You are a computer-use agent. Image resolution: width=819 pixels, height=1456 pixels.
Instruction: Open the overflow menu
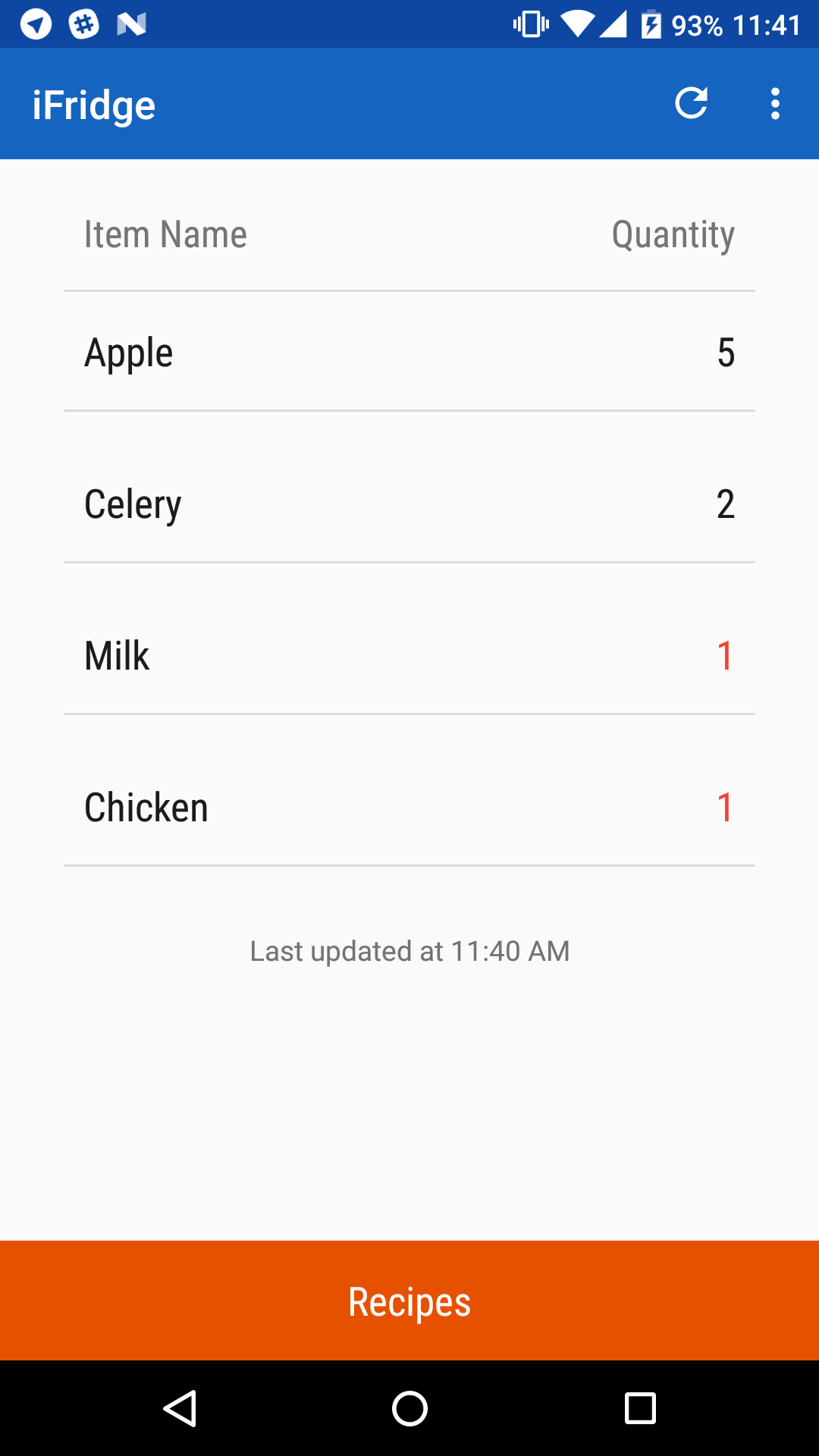(x=774, y=104)
